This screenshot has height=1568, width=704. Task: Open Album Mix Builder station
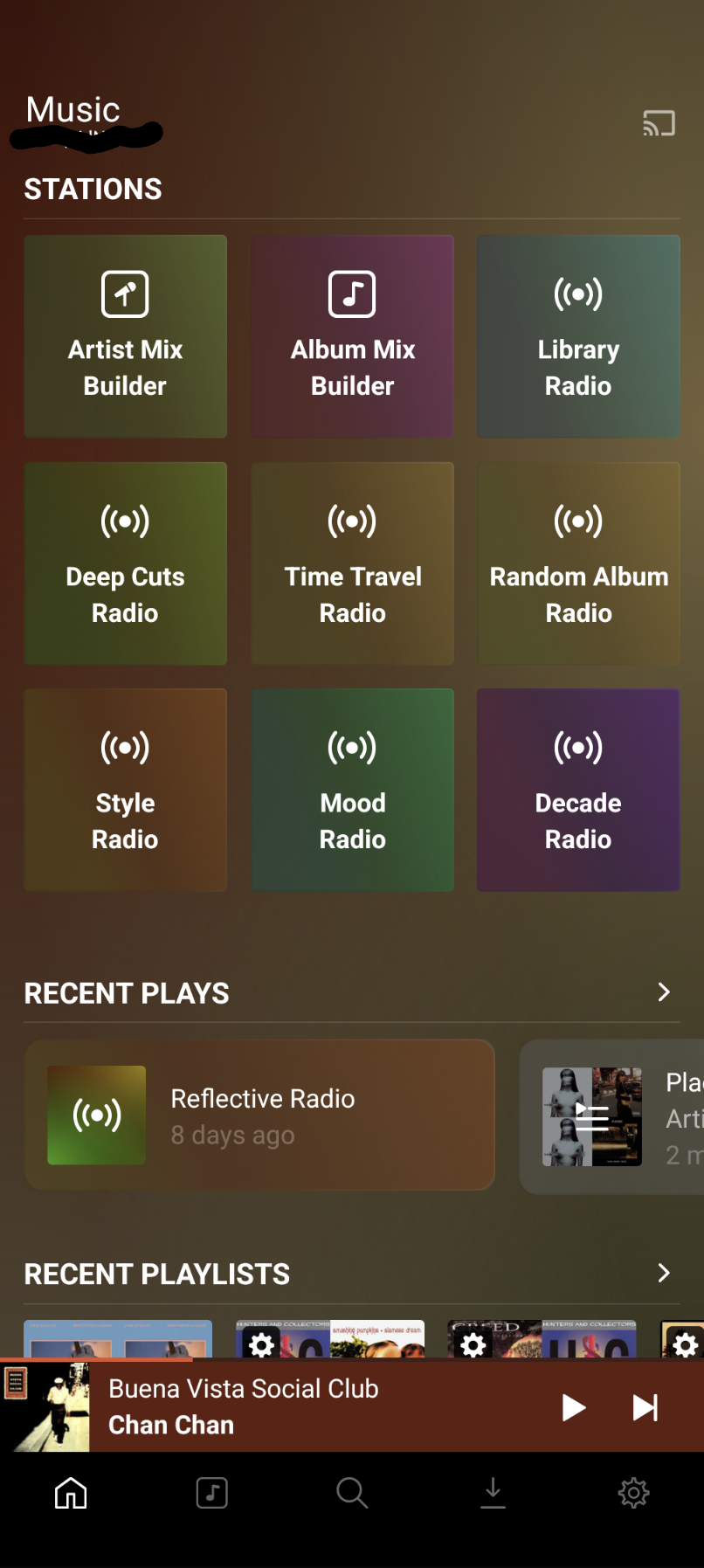(x=352, y=336)
